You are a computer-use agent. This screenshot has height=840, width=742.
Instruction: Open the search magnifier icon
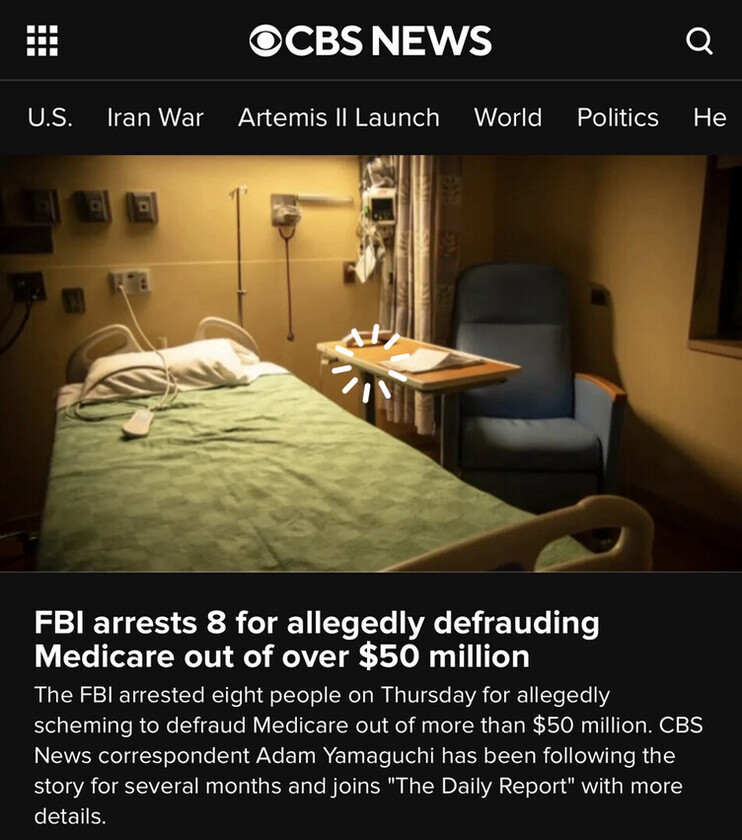(699, 41)
